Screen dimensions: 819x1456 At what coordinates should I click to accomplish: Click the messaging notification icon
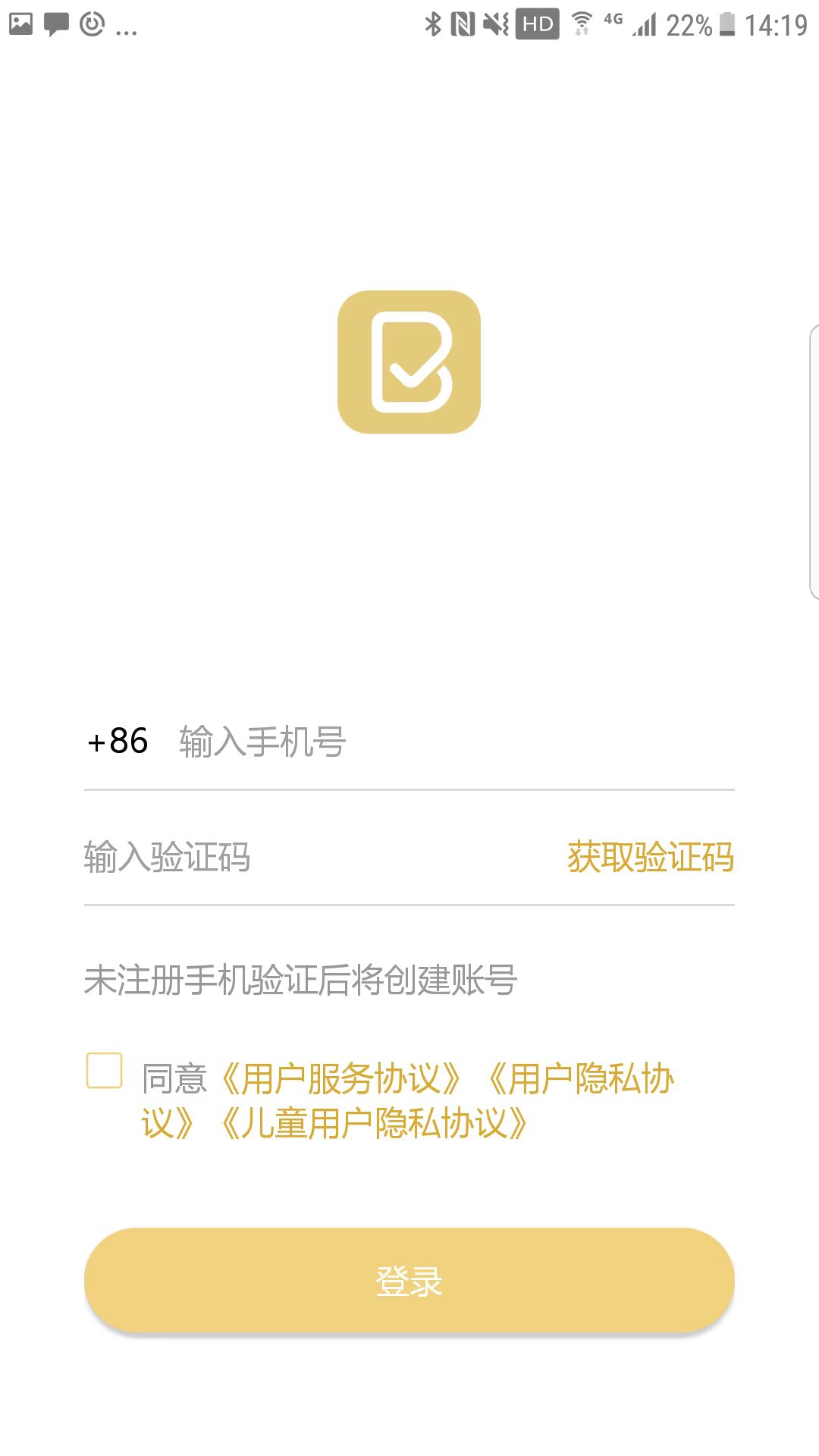[x=55, y=24]
